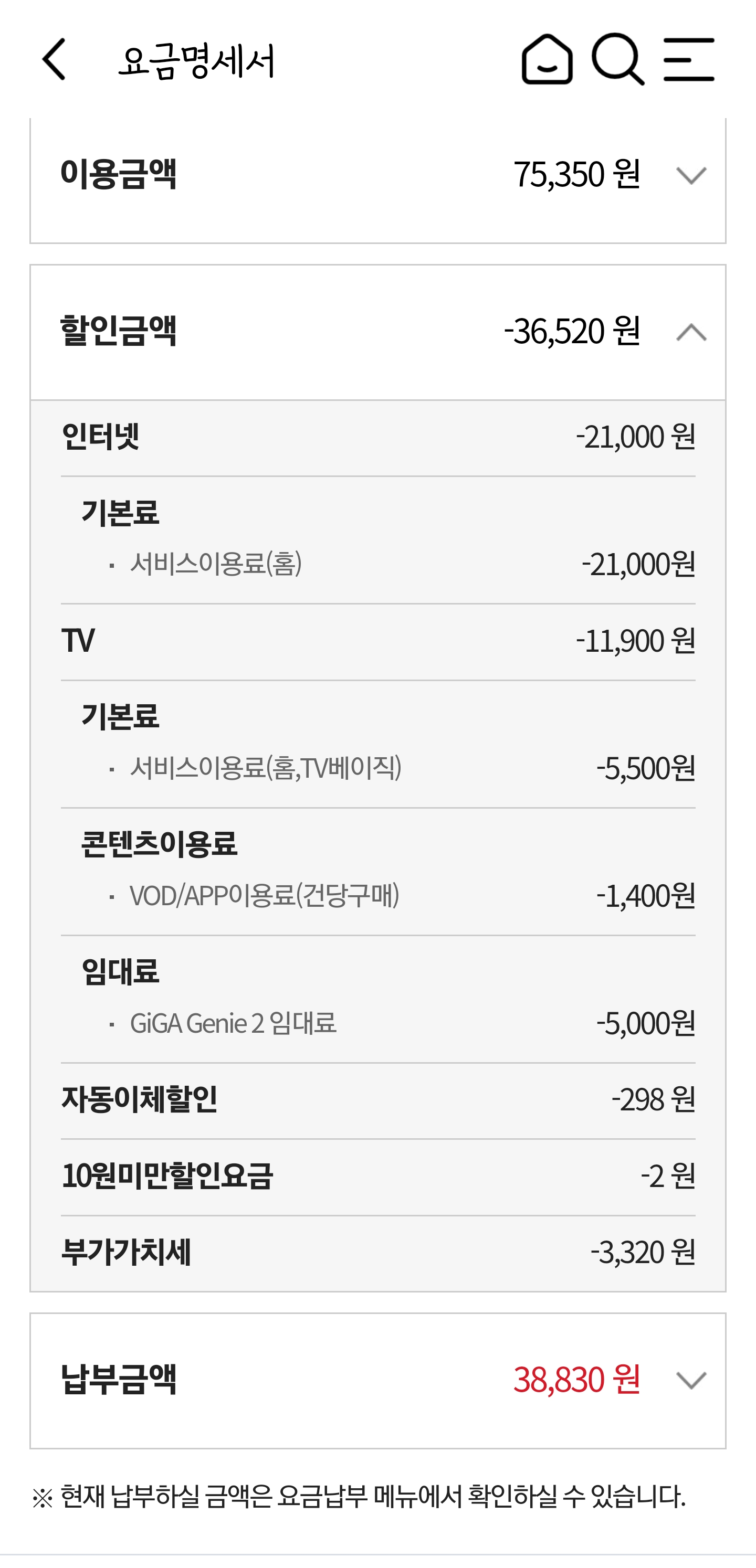The height and width of the screenshot is (1568, 756).
Task: Open the hamburger menu
Action: coord(688,60)
